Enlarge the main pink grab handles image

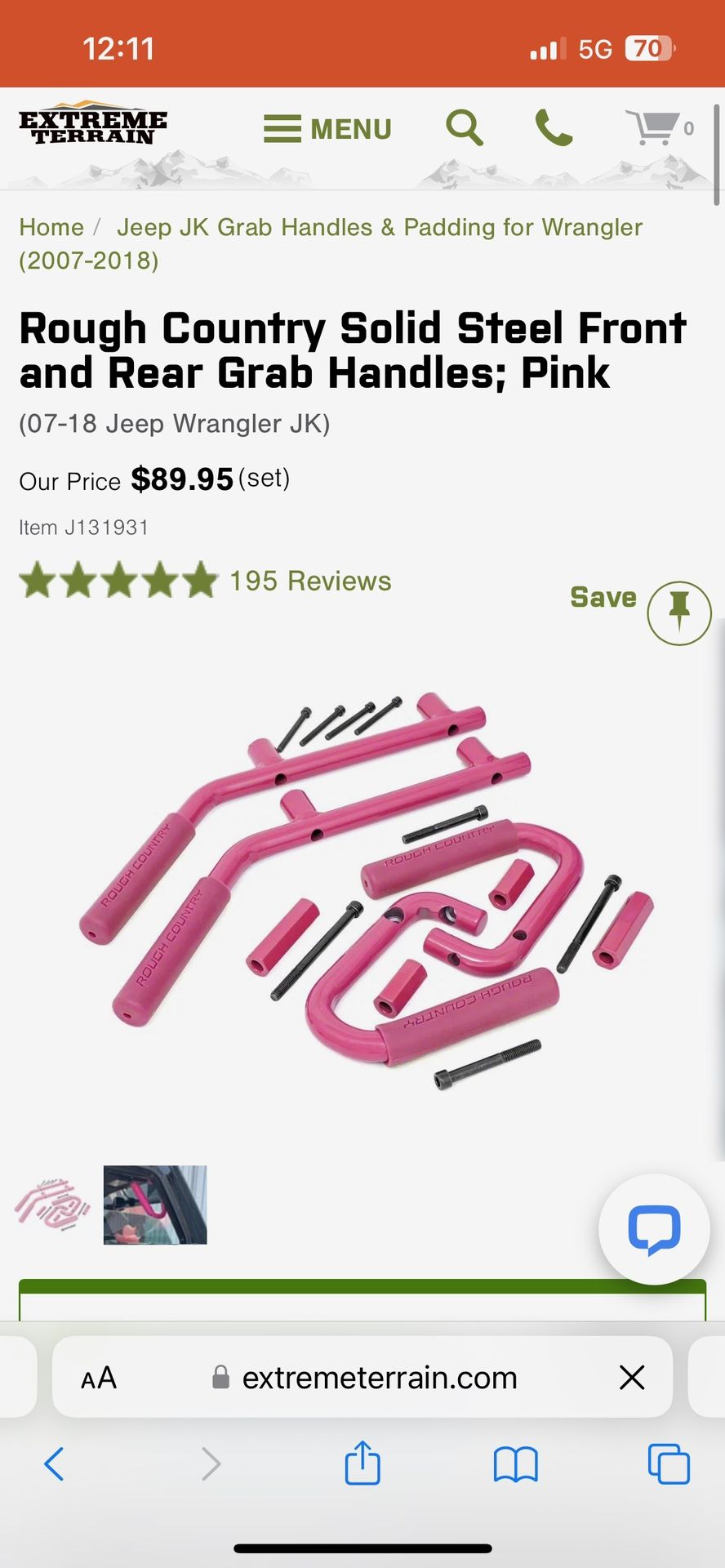pos(367,890)
